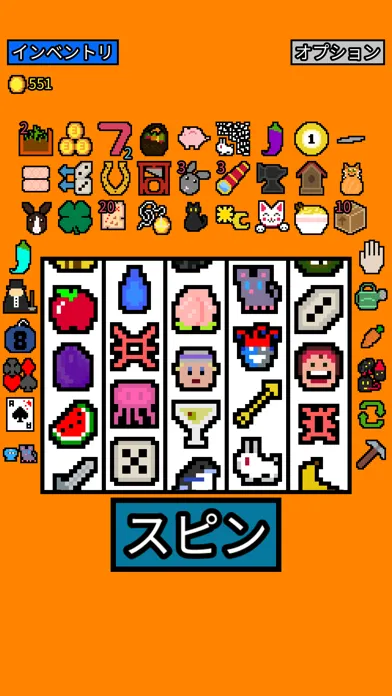Inspect the yellow number 1 billiard ball
The image size is (392, 696).
(x=311, y=139)
